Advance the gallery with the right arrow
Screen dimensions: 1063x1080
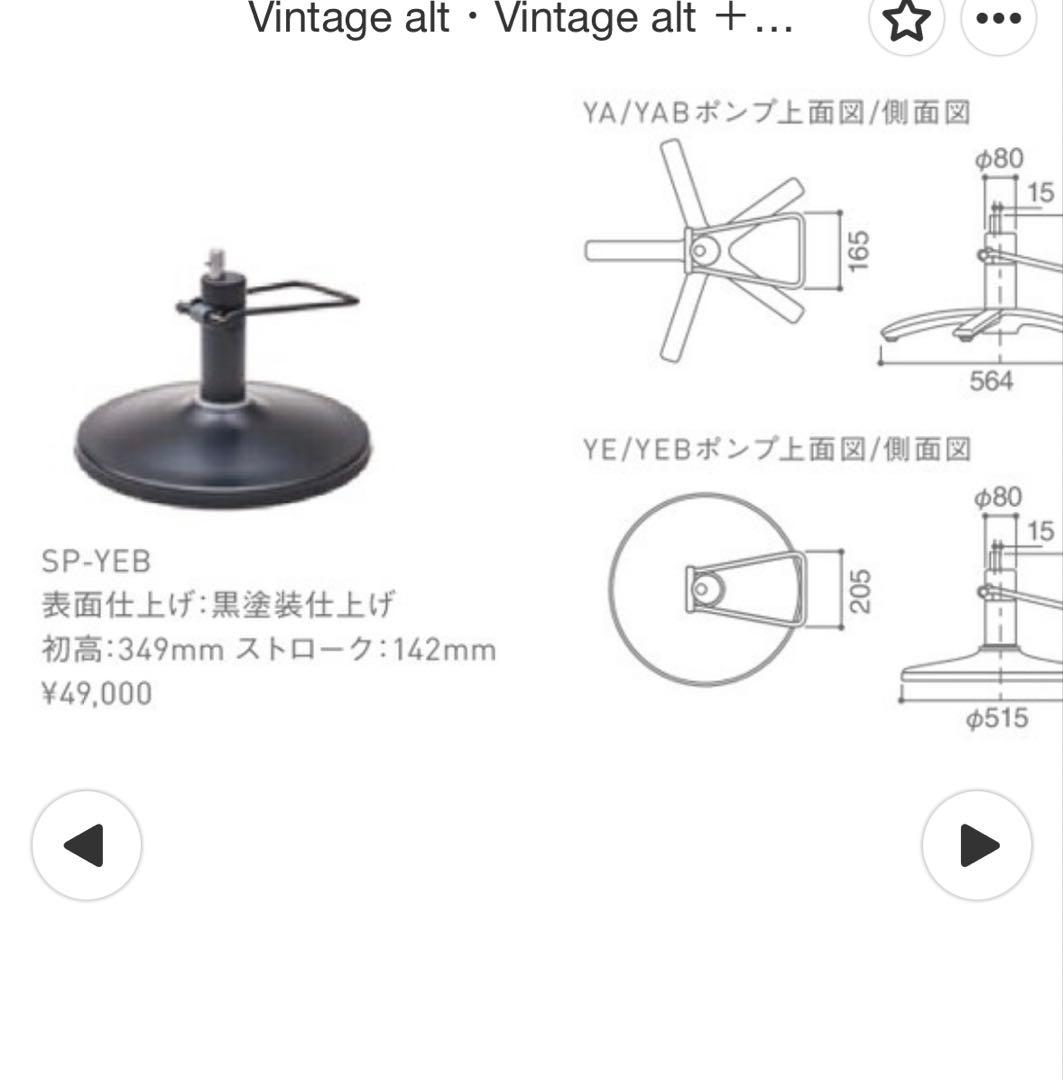978,845
